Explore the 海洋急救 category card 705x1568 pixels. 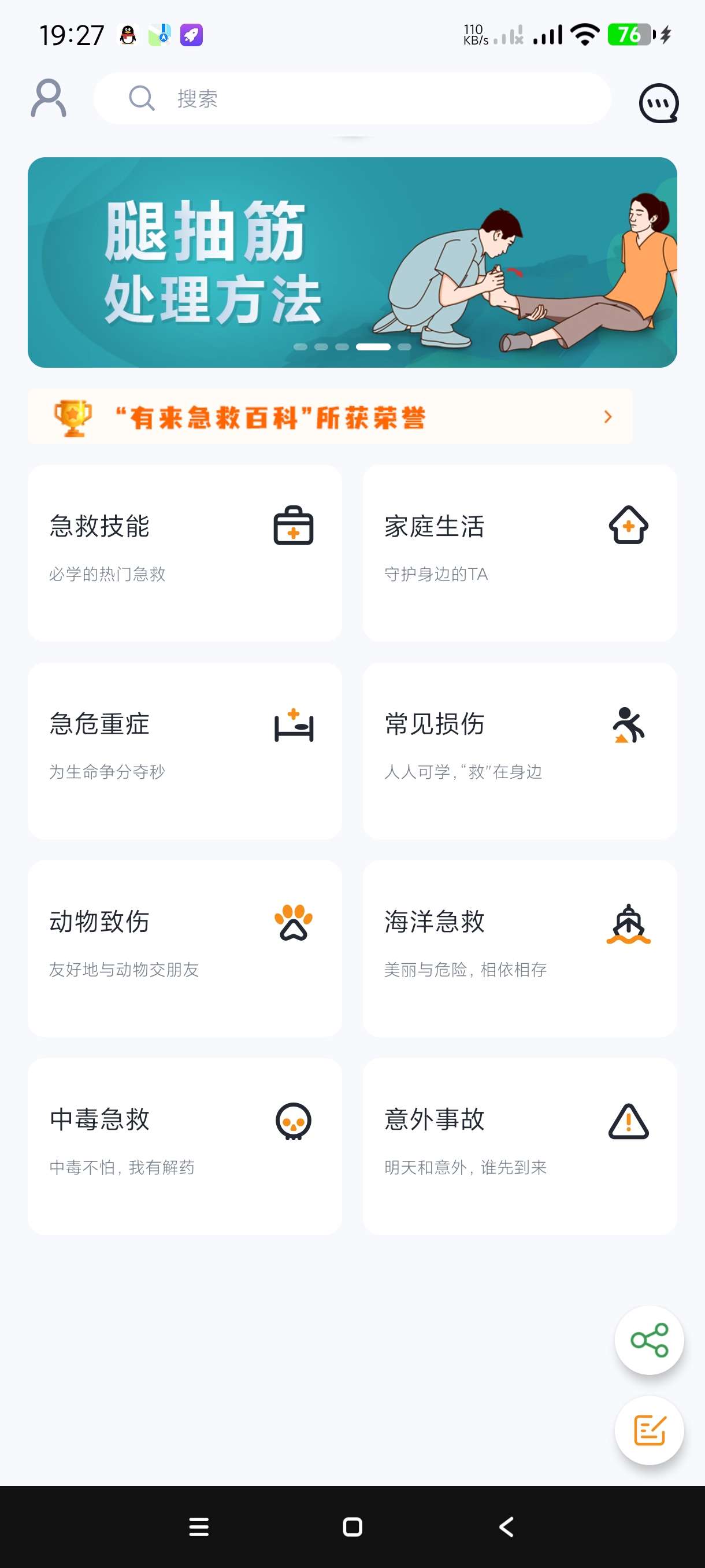(520, 948)
